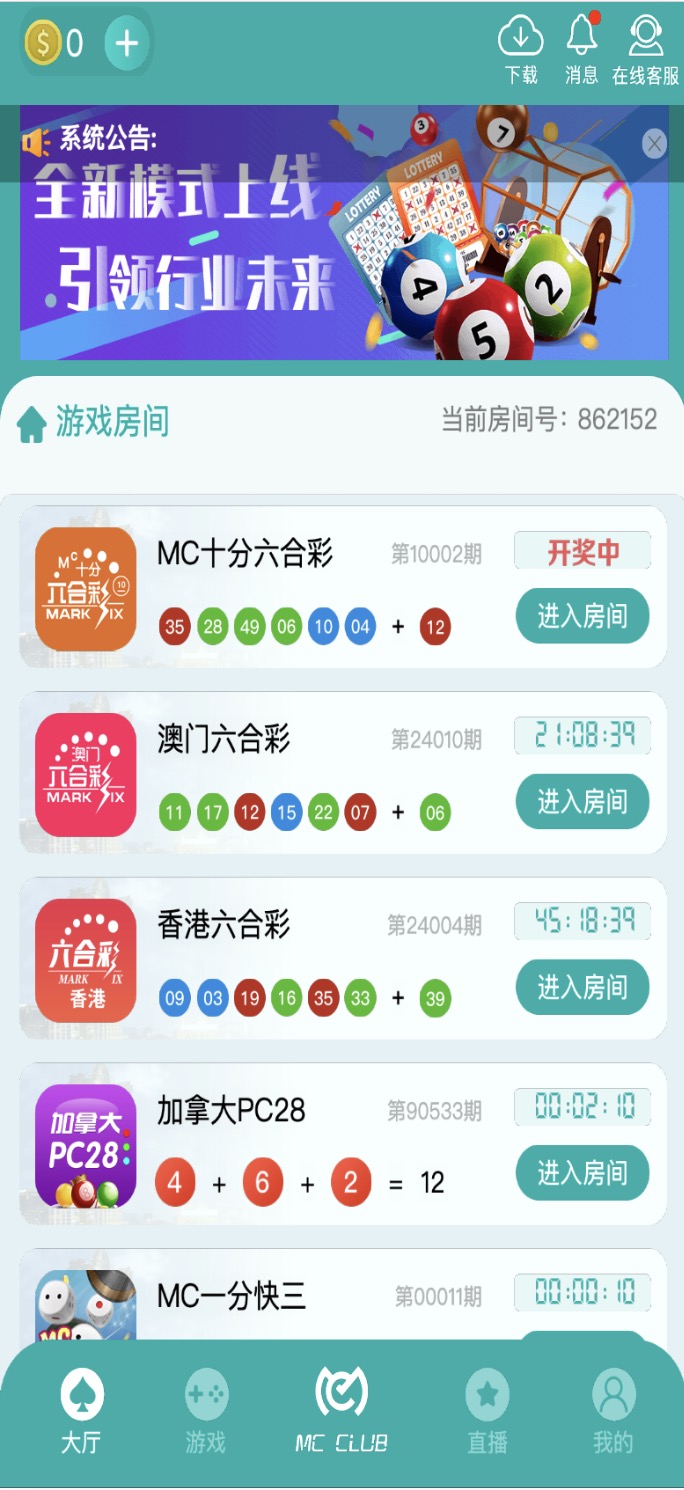Switch to the 直播 tab
Image resolution: width=684 pixels, height=1490 pixels.
coord(487,1412)
